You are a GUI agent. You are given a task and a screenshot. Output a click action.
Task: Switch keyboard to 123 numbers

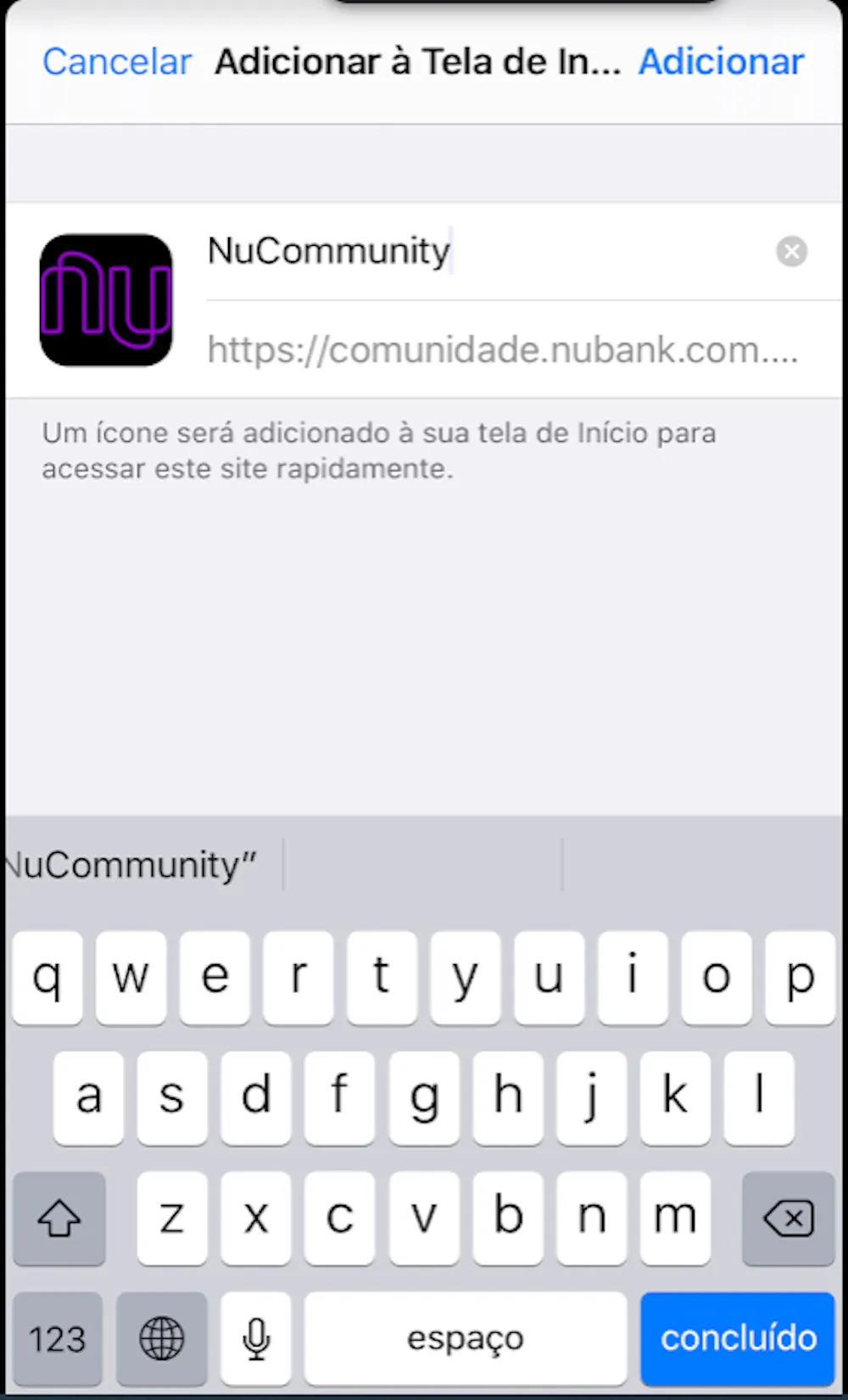tap(58, 1338)
